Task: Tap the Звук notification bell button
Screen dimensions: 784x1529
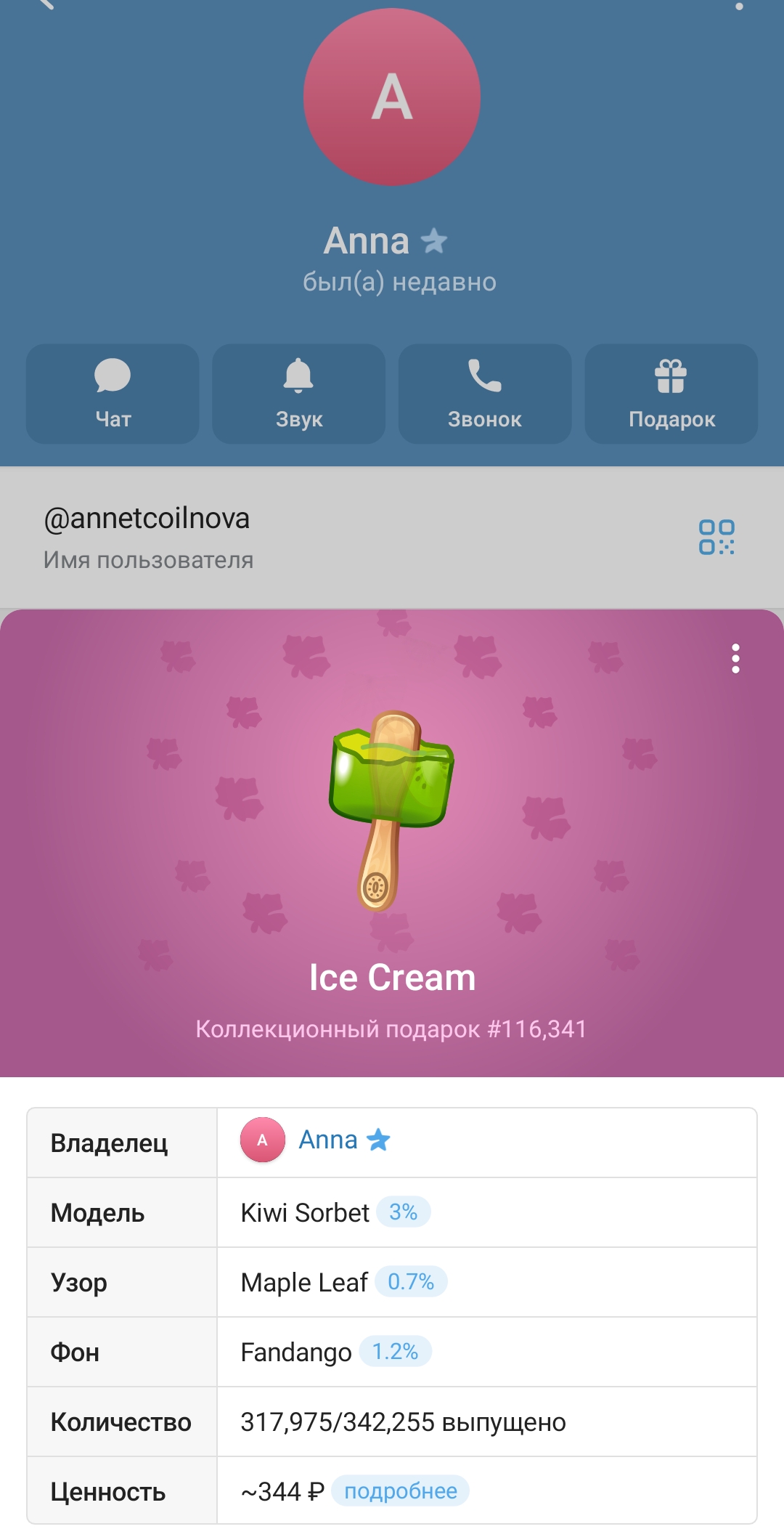Action: pos(298,394)
